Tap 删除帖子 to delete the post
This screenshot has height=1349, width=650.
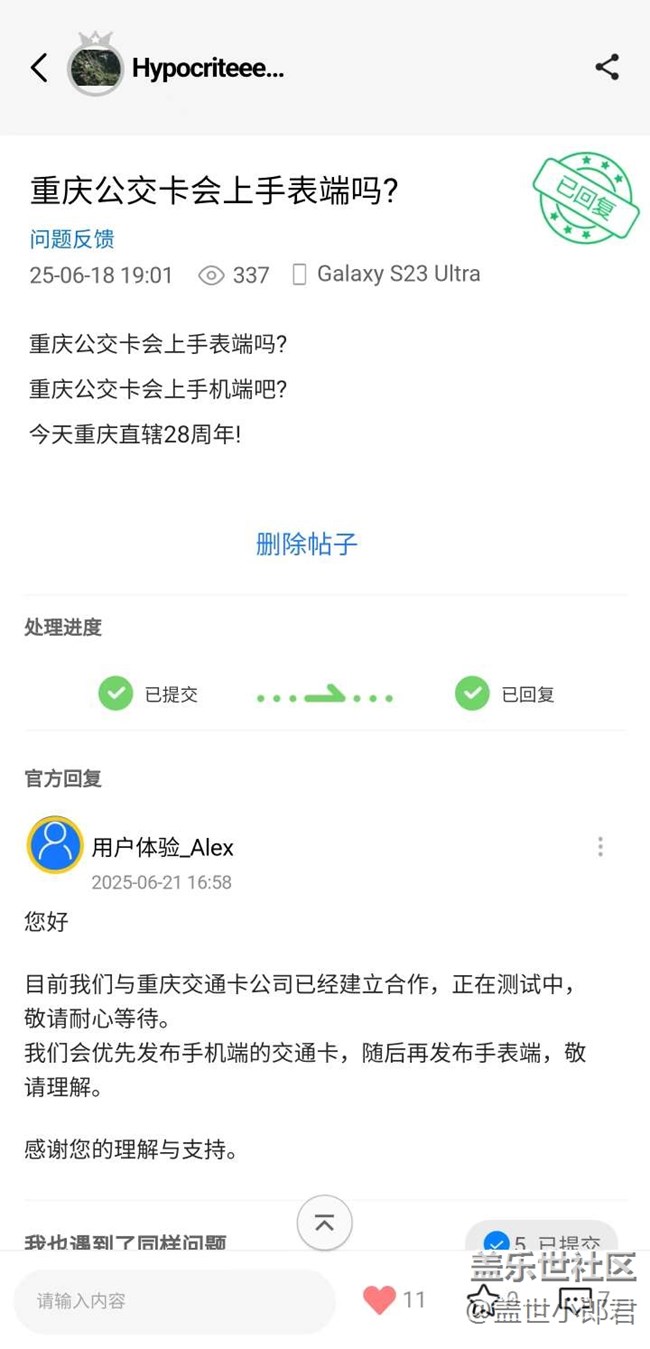click(306, 544)
